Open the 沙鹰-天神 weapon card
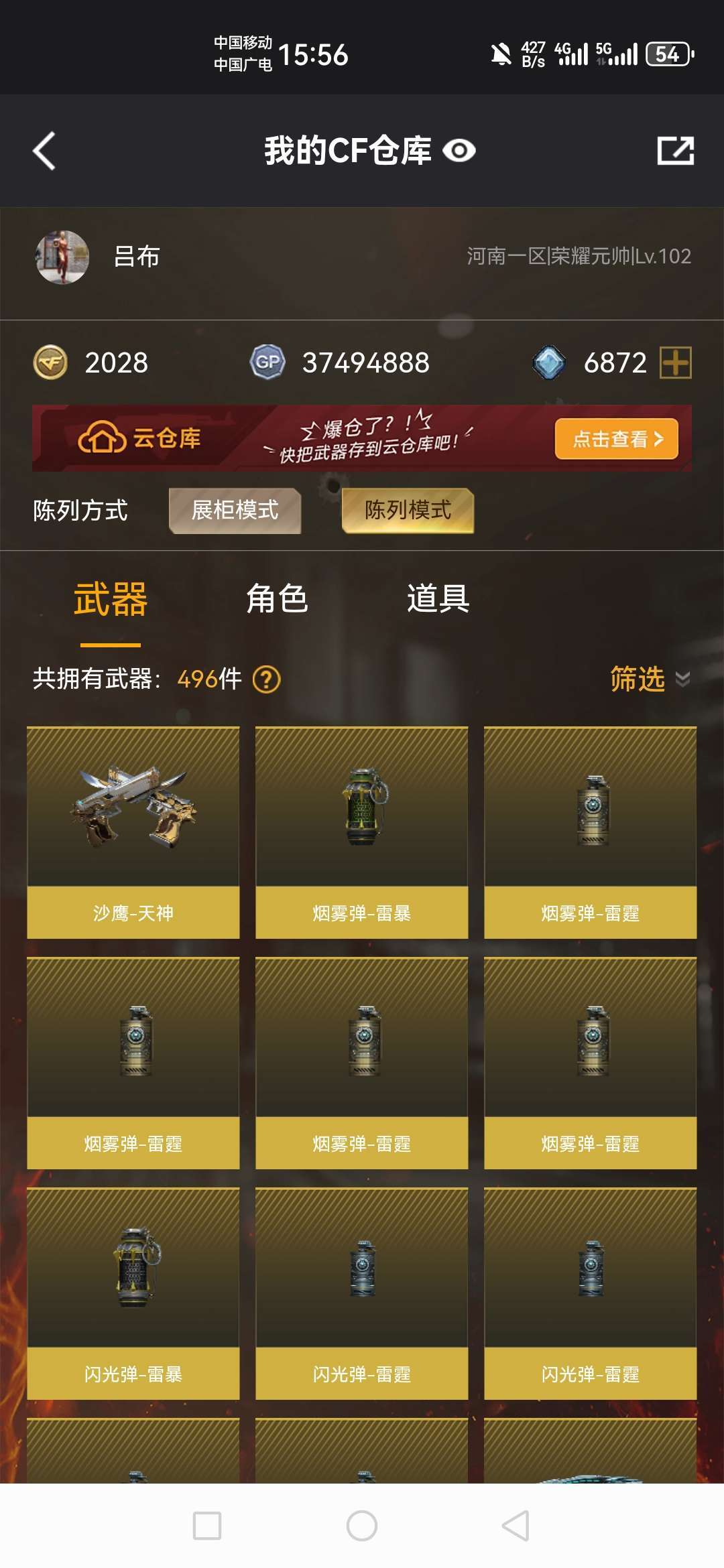 point(133,832)
